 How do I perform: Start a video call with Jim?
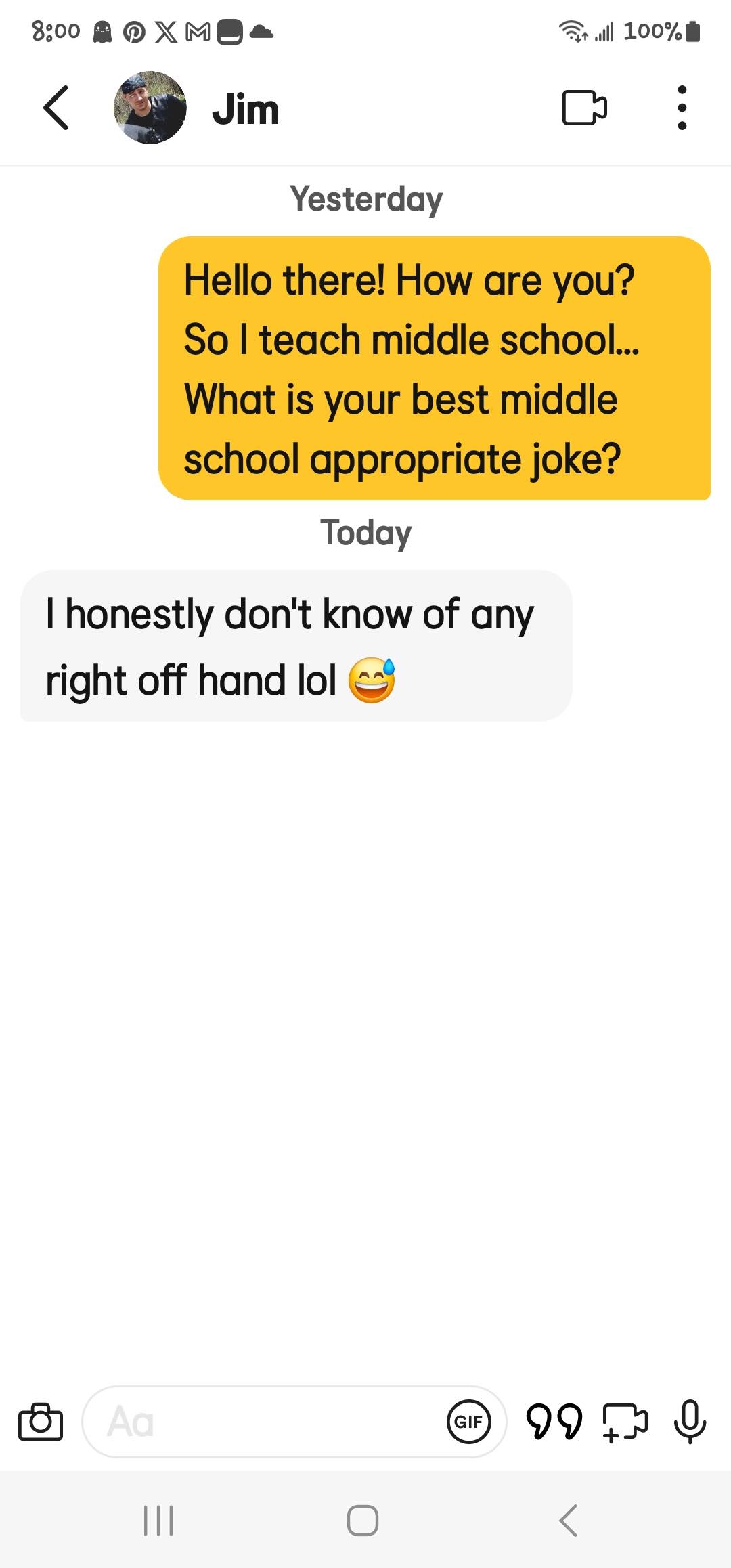point(584,108)
